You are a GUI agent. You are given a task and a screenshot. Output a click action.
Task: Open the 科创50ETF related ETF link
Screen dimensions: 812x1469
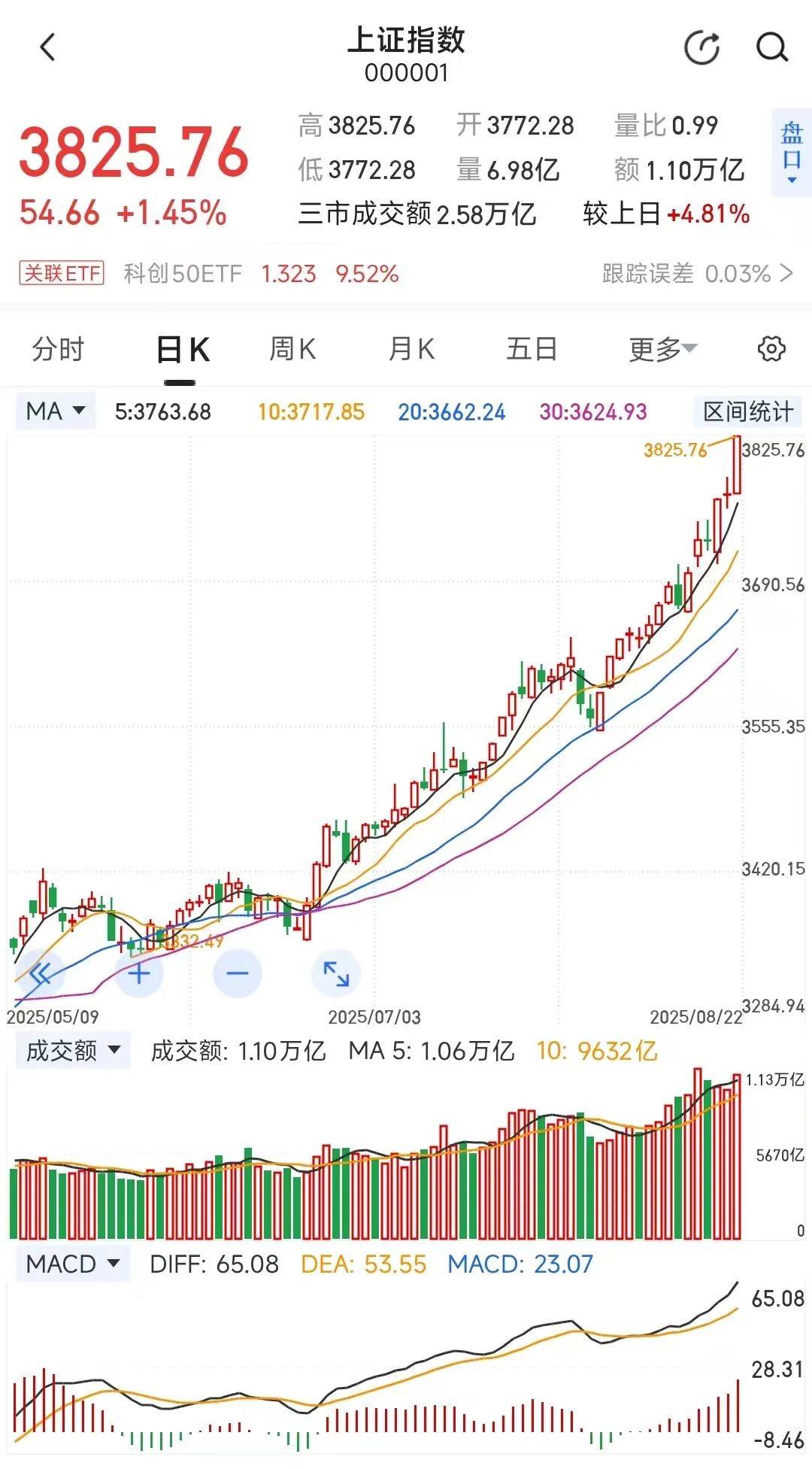[x=180, y=275]
